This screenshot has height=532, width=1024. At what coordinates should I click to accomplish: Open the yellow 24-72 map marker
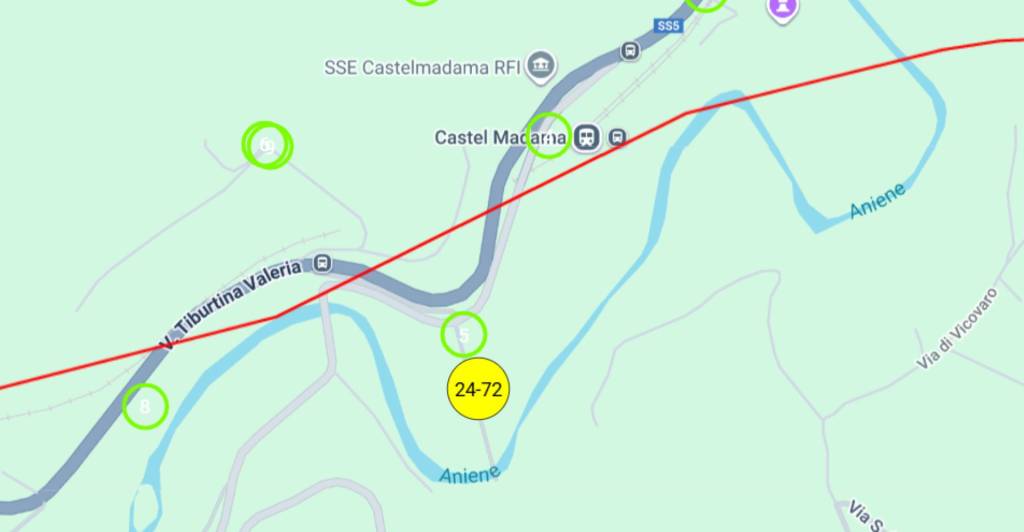(478, 390)
